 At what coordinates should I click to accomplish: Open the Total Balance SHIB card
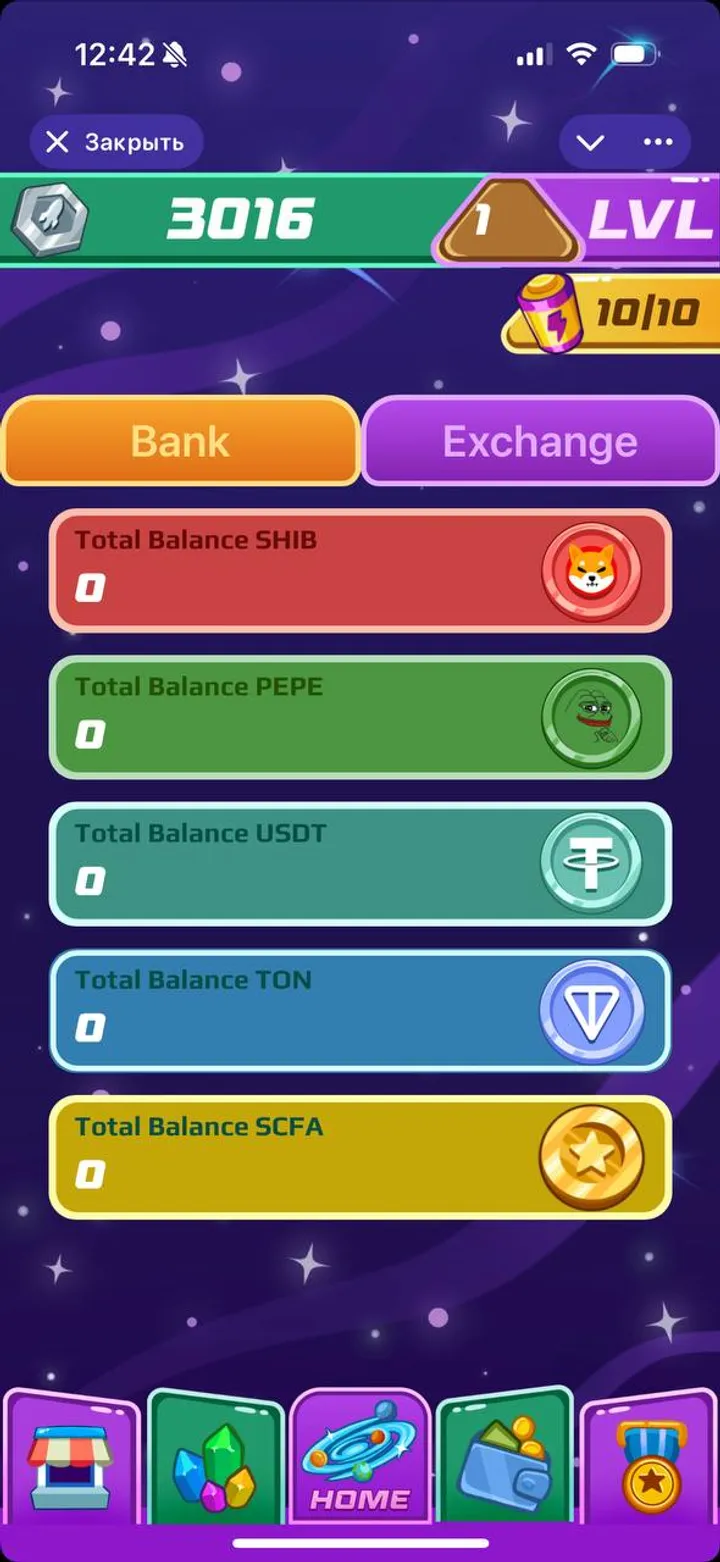click(x=360, y=570)
